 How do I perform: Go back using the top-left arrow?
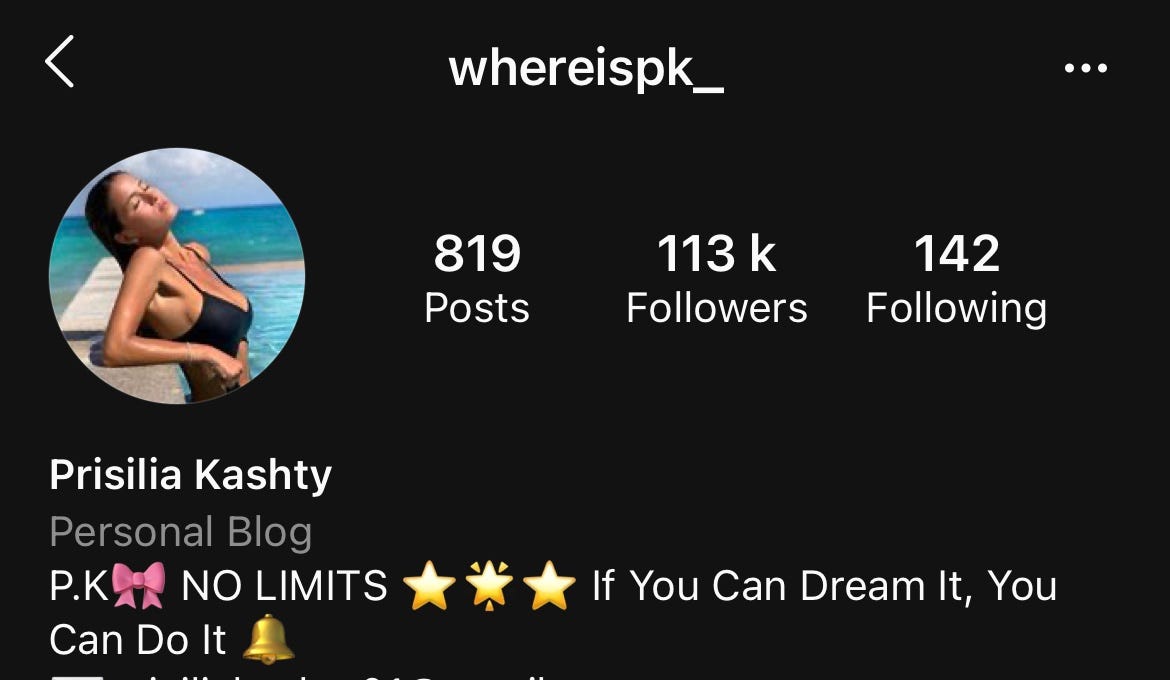(60, 62)
